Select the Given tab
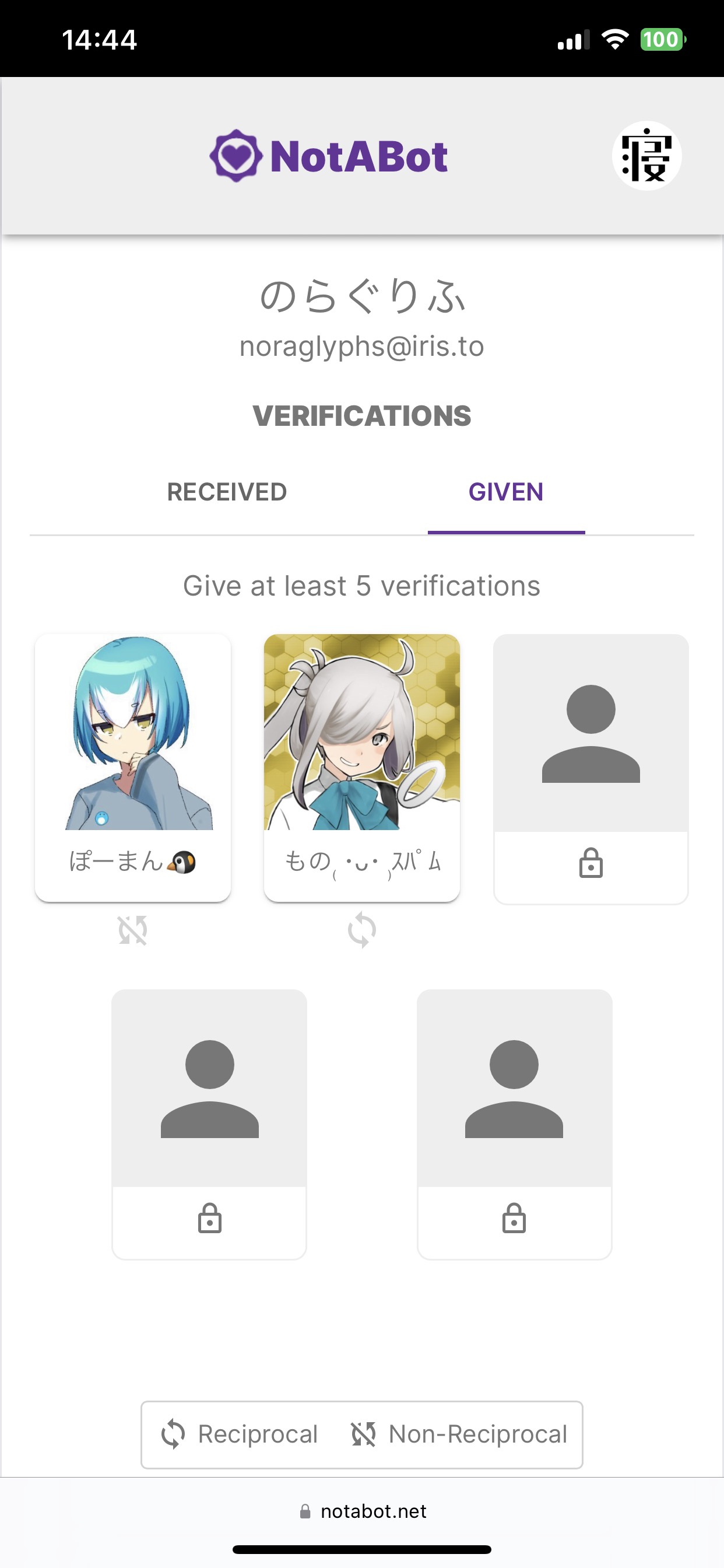724x1568 pixels. (x=505, y=492)
